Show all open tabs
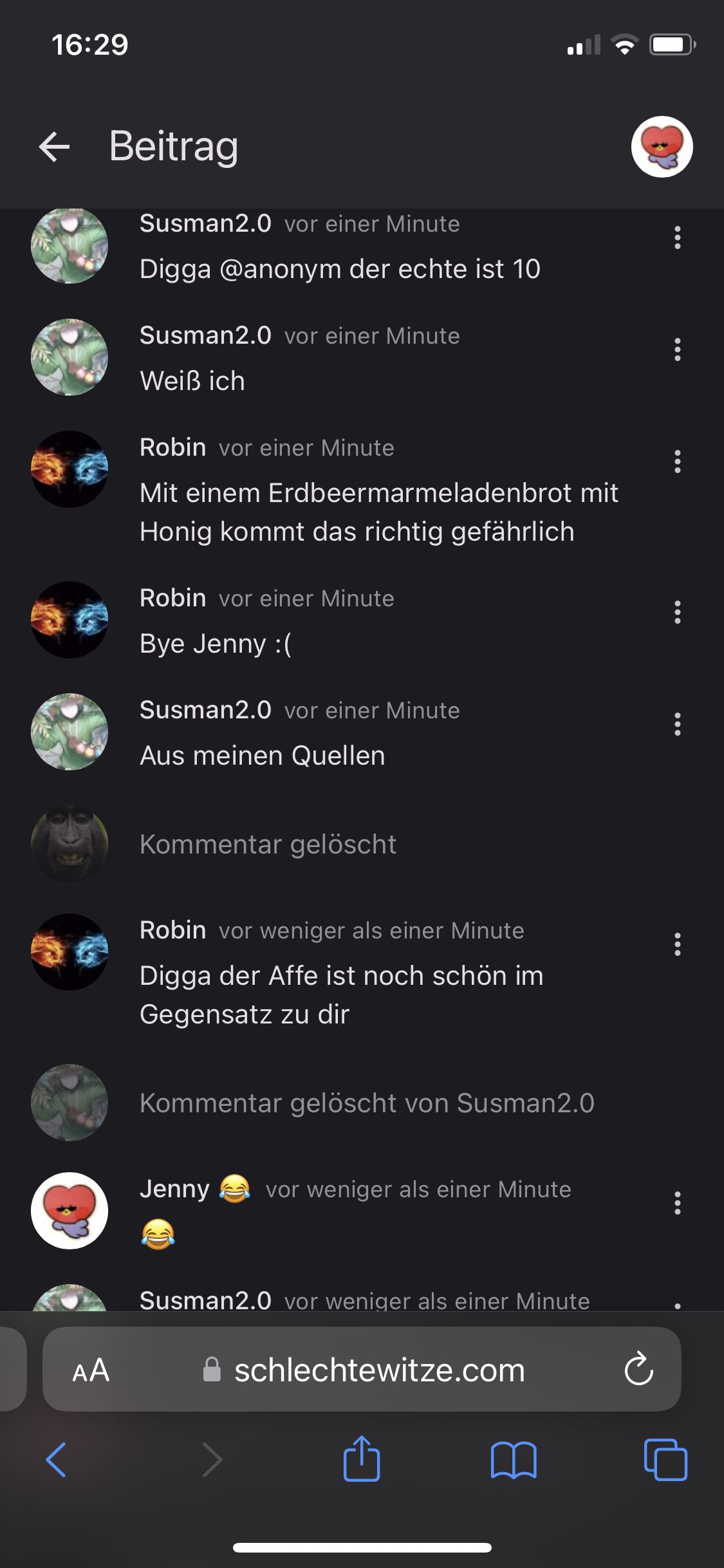 pos(665,1460)
